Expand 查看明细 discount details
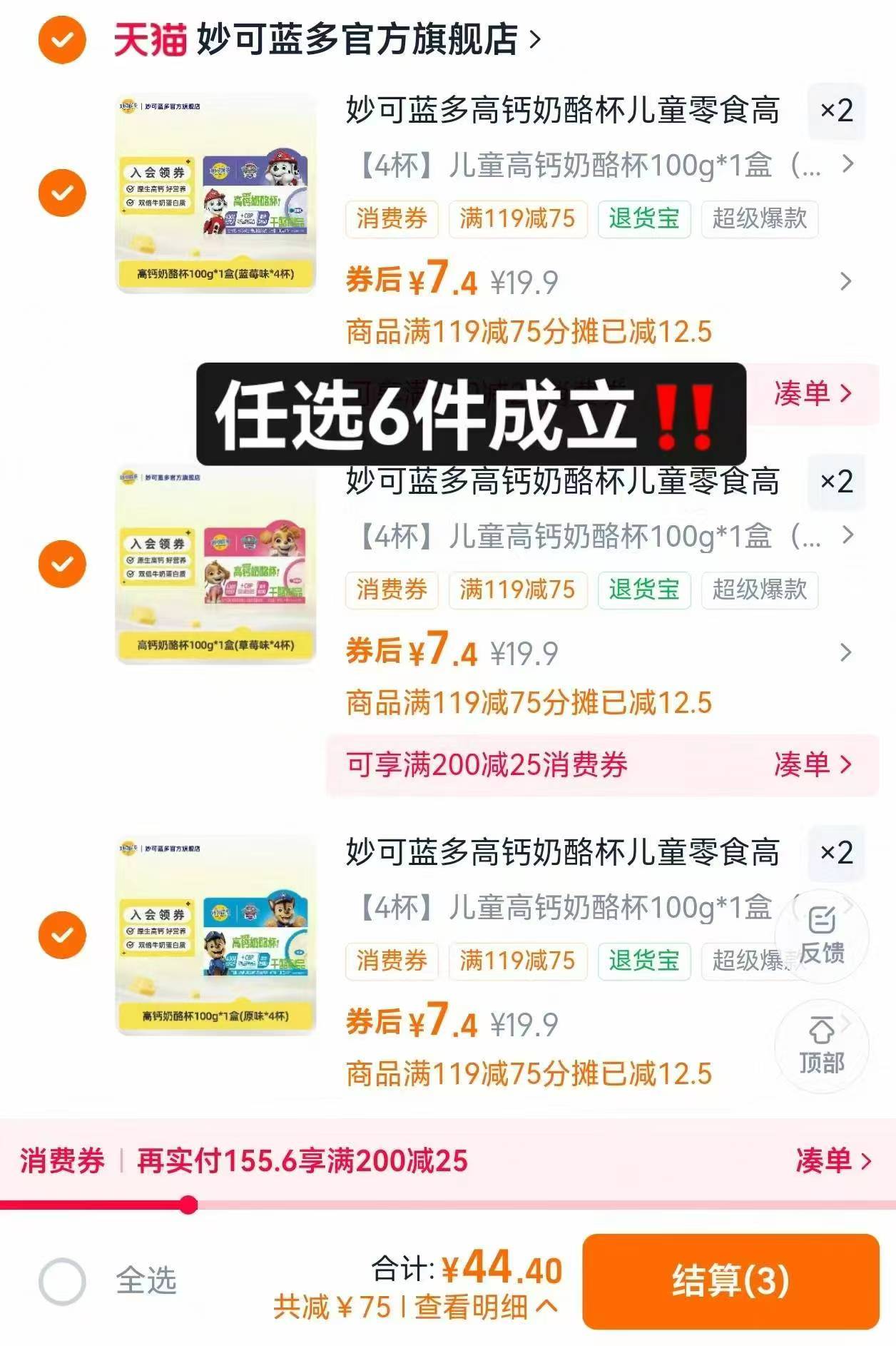Viewport: 896px width, 1346px height. click(486, 1307)
